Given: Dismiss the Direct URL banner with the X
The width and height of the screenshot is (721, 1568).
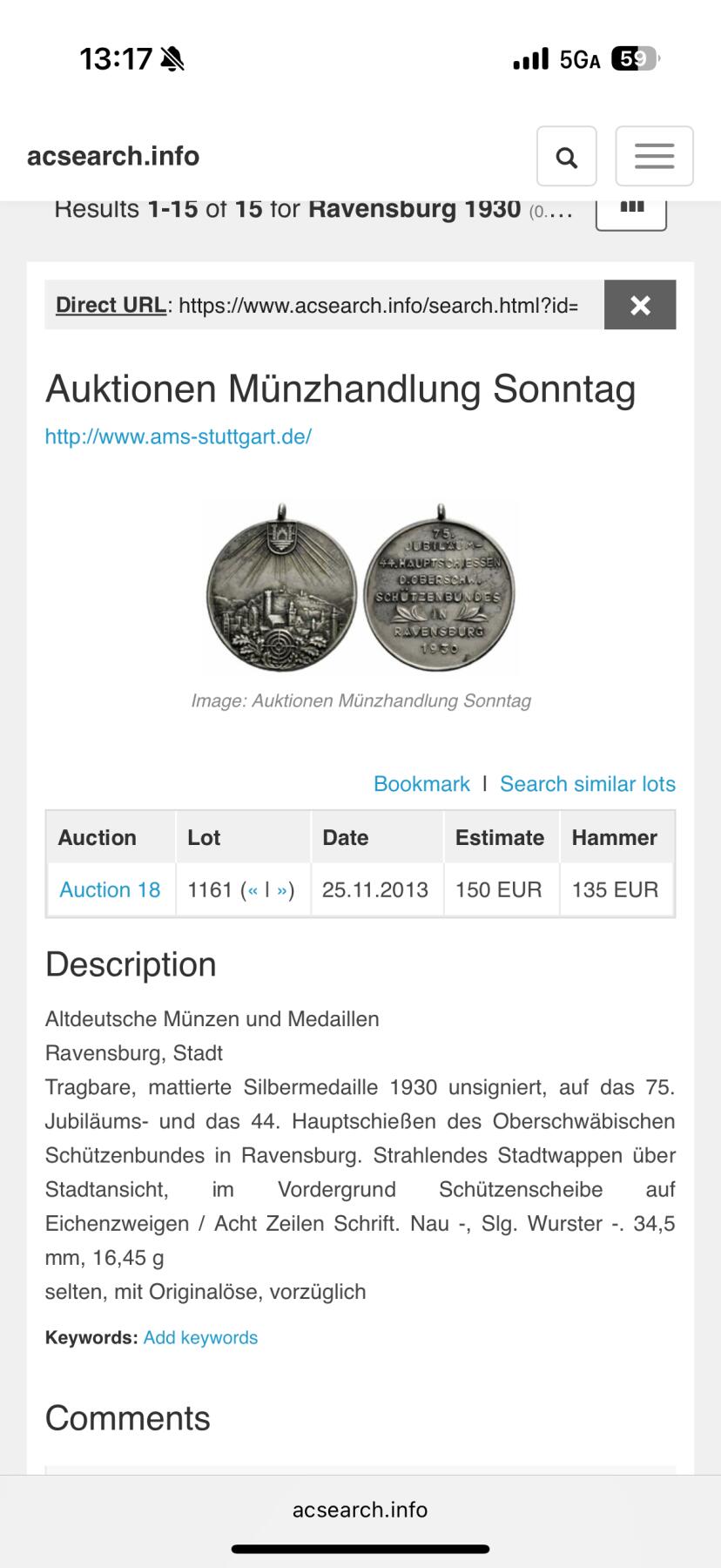Looking at the screenshot, I should [640, 305].
